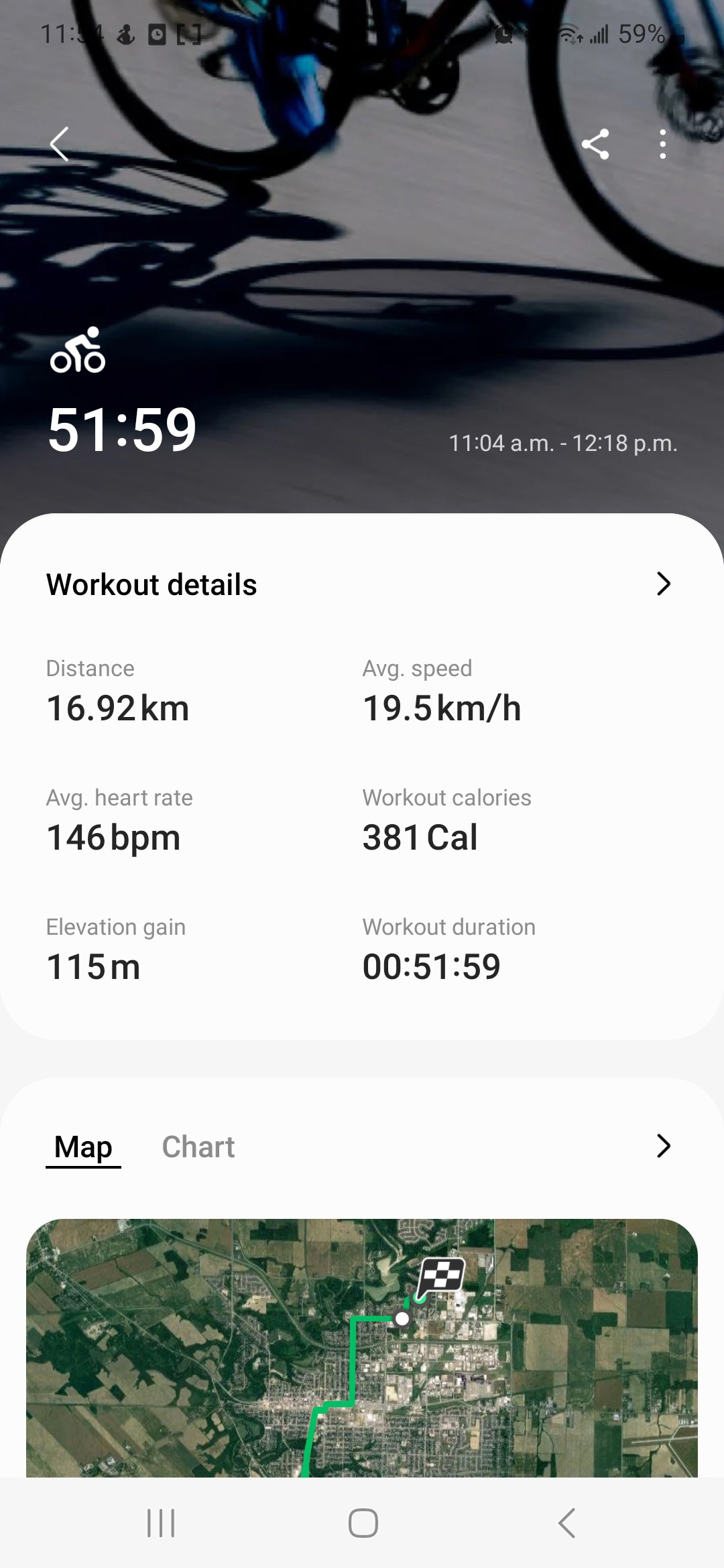Open recent apps from the navigation bar

click(161, 1523)
